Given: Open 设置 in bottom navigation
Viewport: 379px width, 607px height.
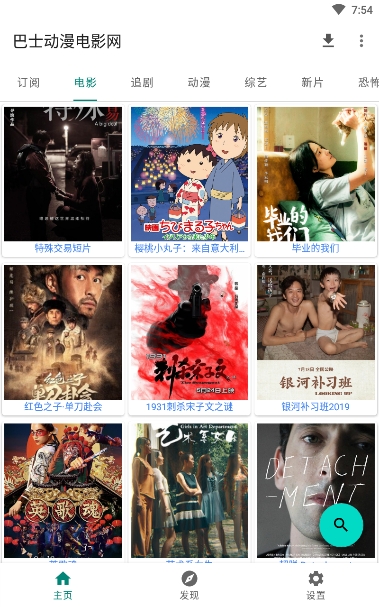Looking at the screenshot, I should 316,586.
